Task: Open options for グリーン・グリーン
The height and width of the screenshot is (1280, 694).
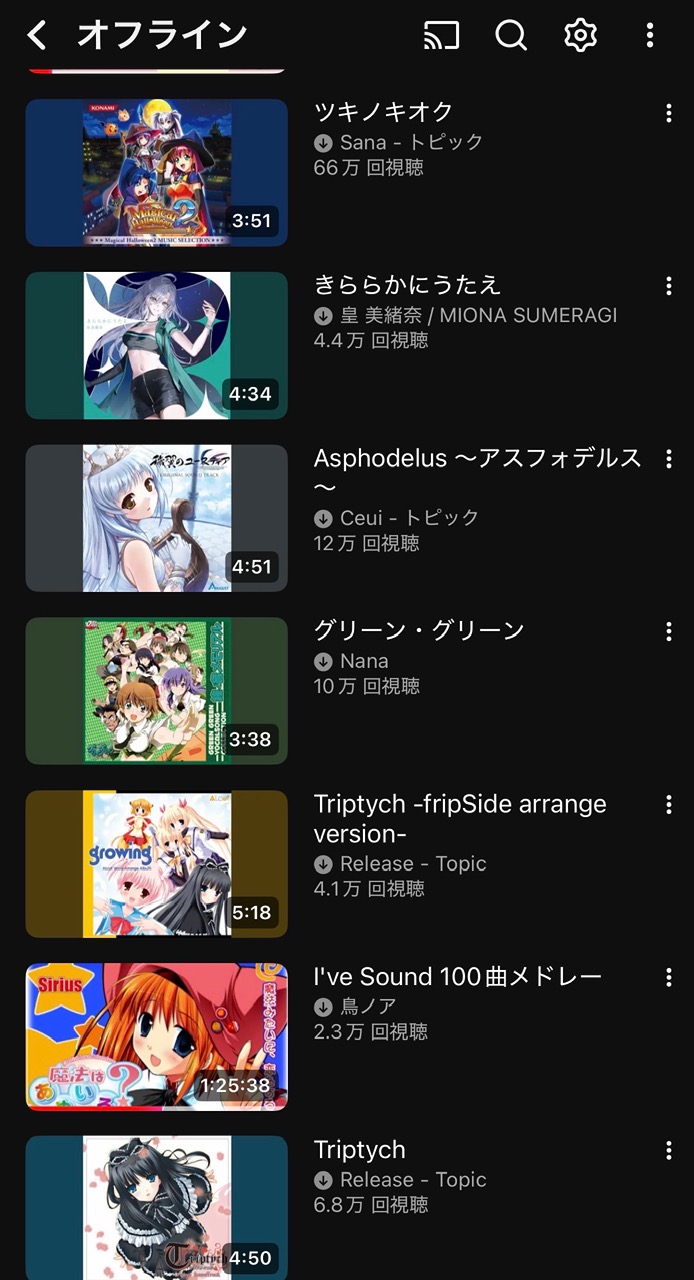Action: [x=668, y=632]
